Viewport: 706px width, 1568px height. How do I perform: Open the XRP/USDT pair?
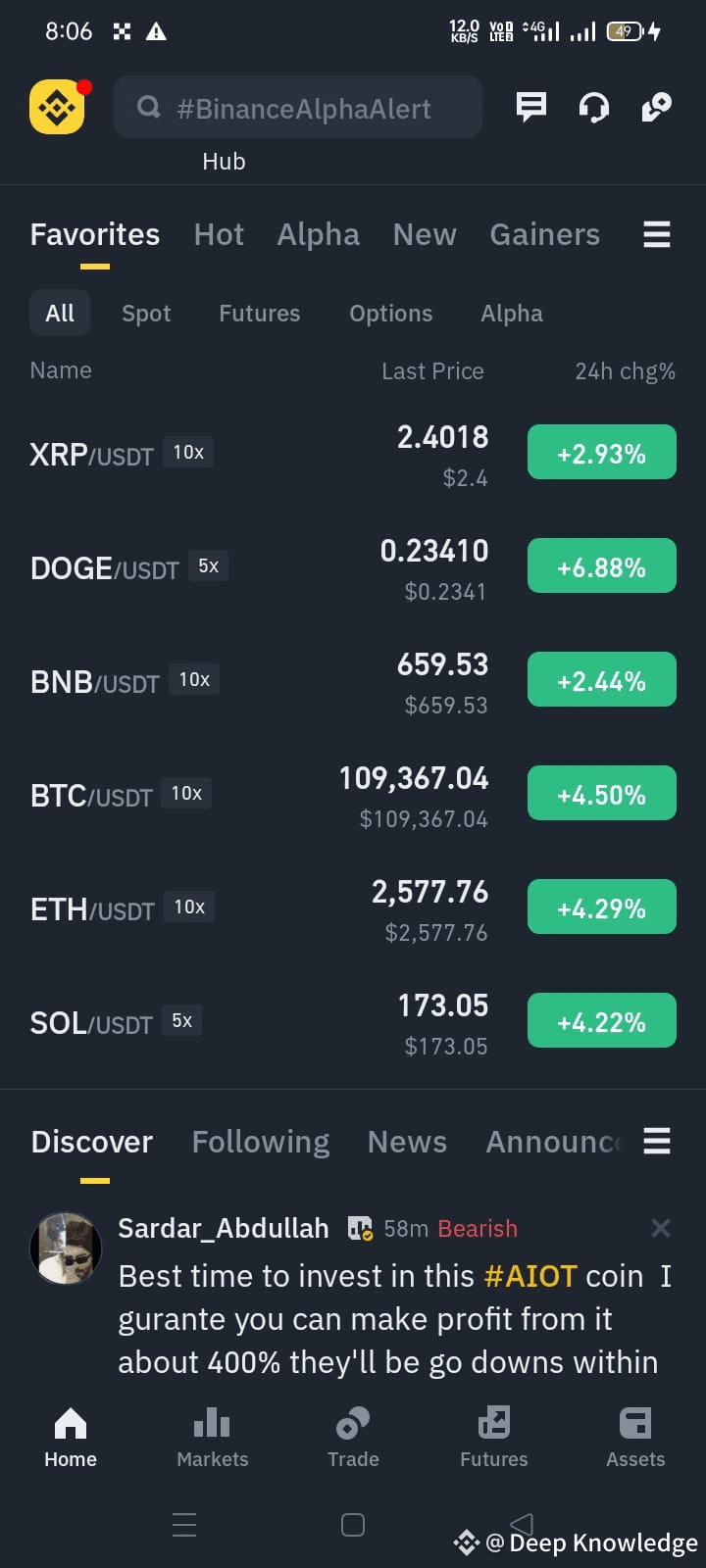353,456
